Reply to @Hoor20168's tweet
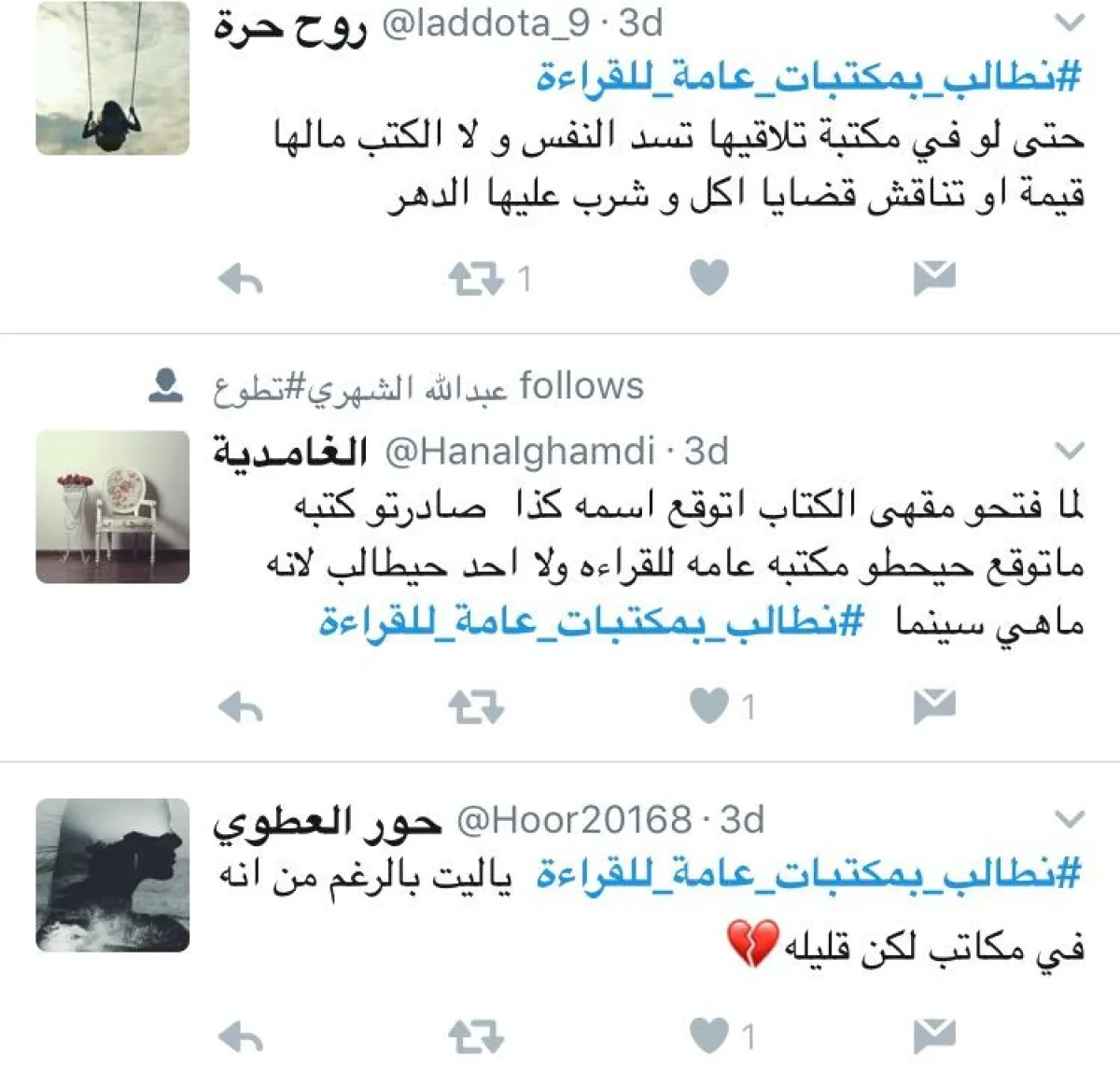This screenshot has height=1085, width=1120. click(241, 1036)
